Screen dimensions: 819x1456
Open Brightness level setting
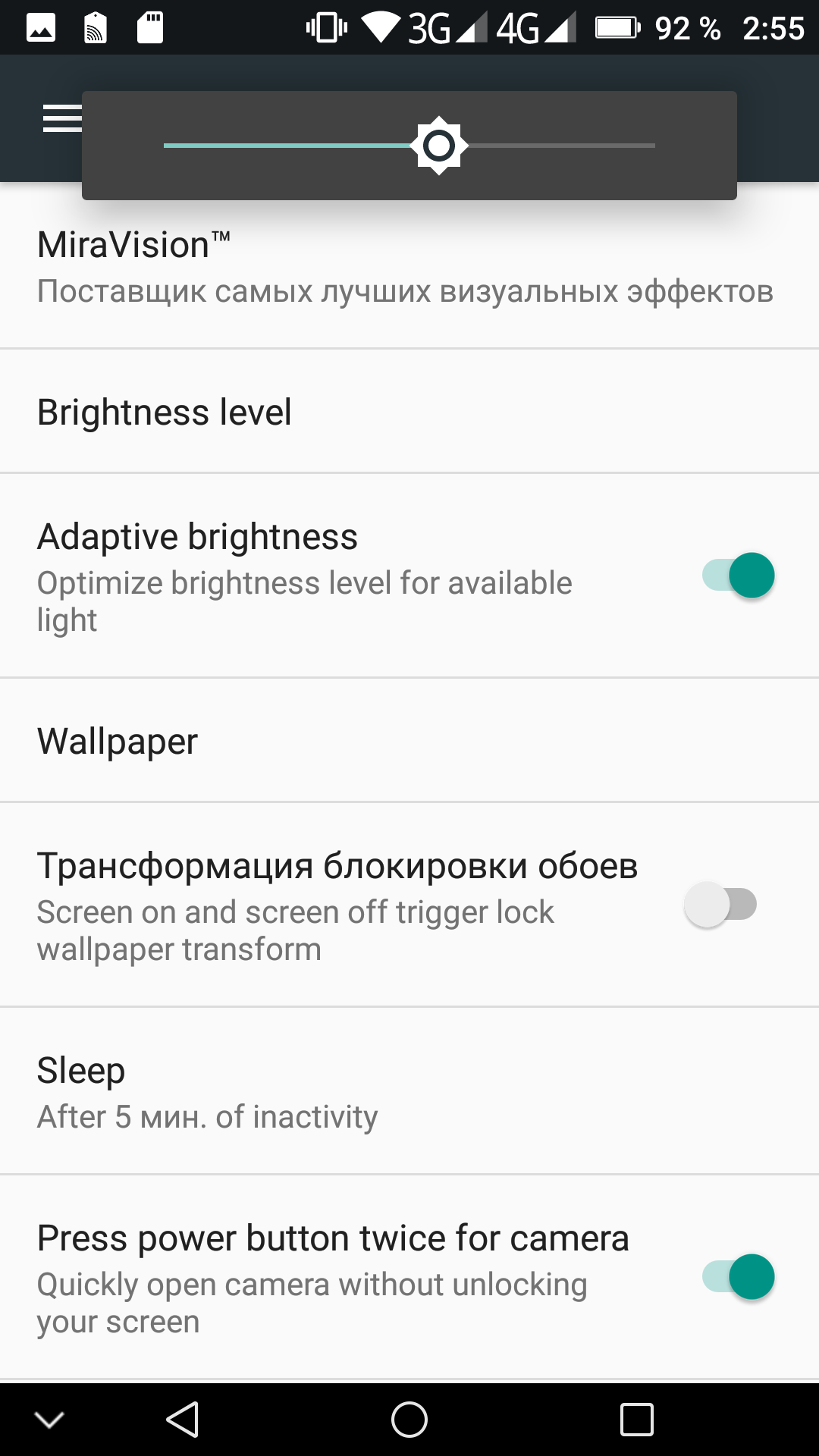409,412
